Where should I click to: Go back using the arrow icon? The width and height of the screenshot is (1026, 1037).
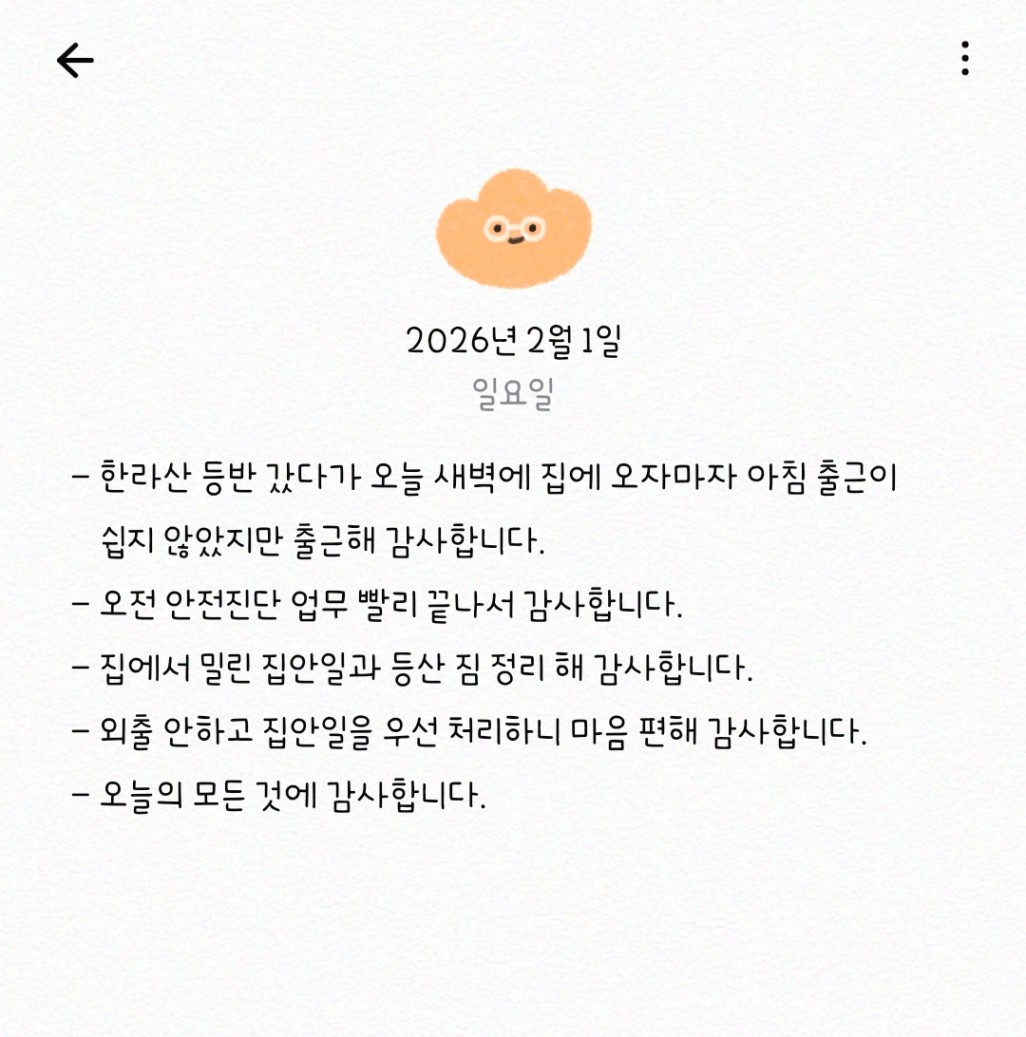click(x=75, y=61)
